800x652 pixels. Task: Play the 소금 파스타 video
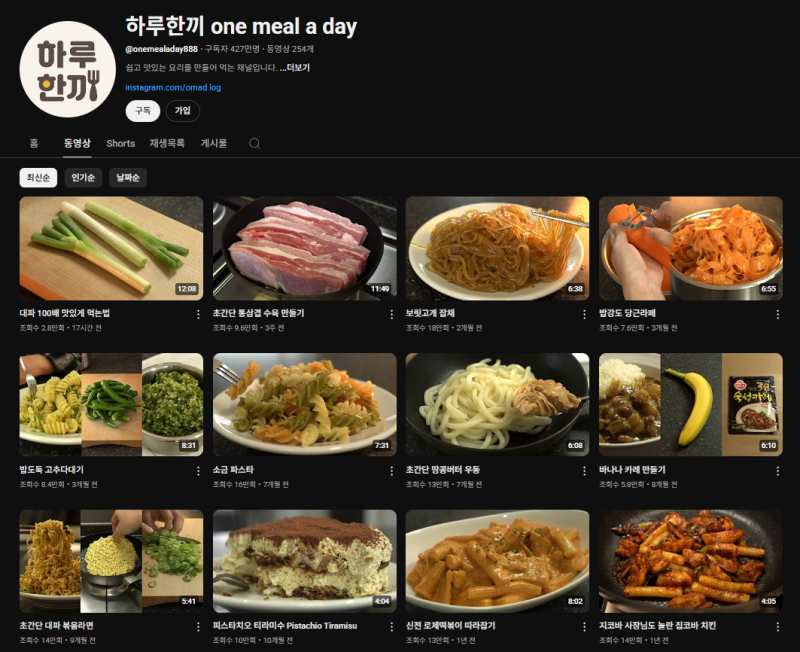[304, 404]
